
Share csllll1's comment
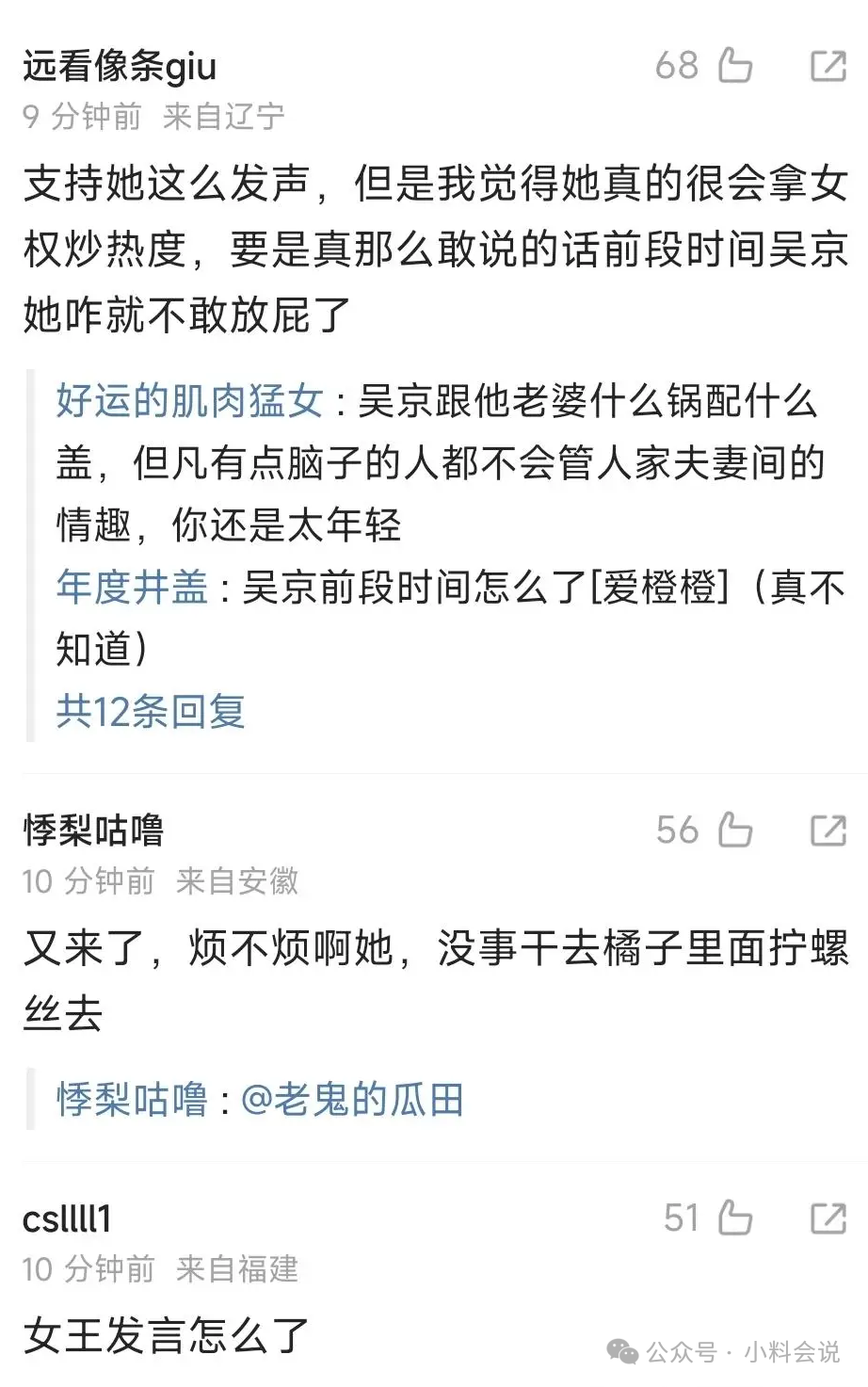click(x=828, y=1218)
